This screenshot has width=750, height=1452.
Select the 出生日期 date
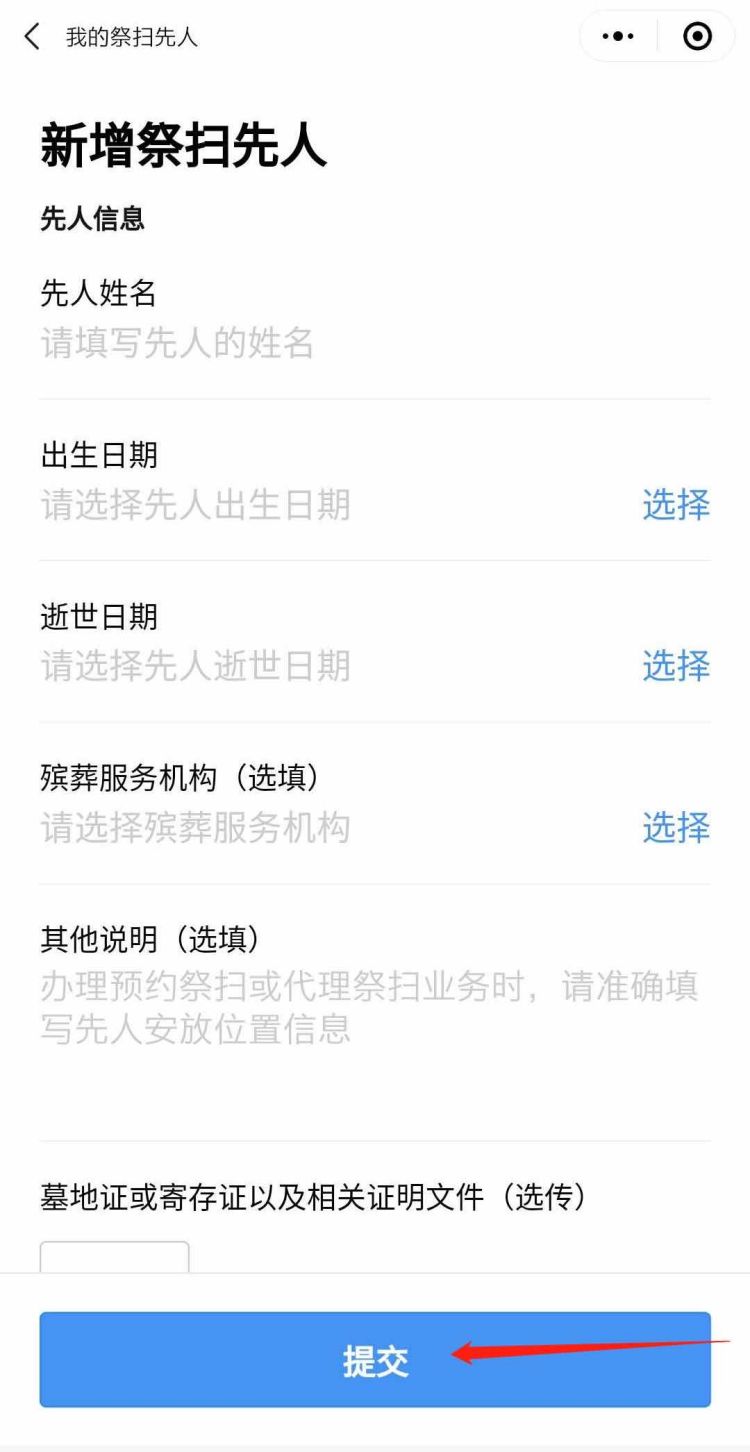[675, 505]
